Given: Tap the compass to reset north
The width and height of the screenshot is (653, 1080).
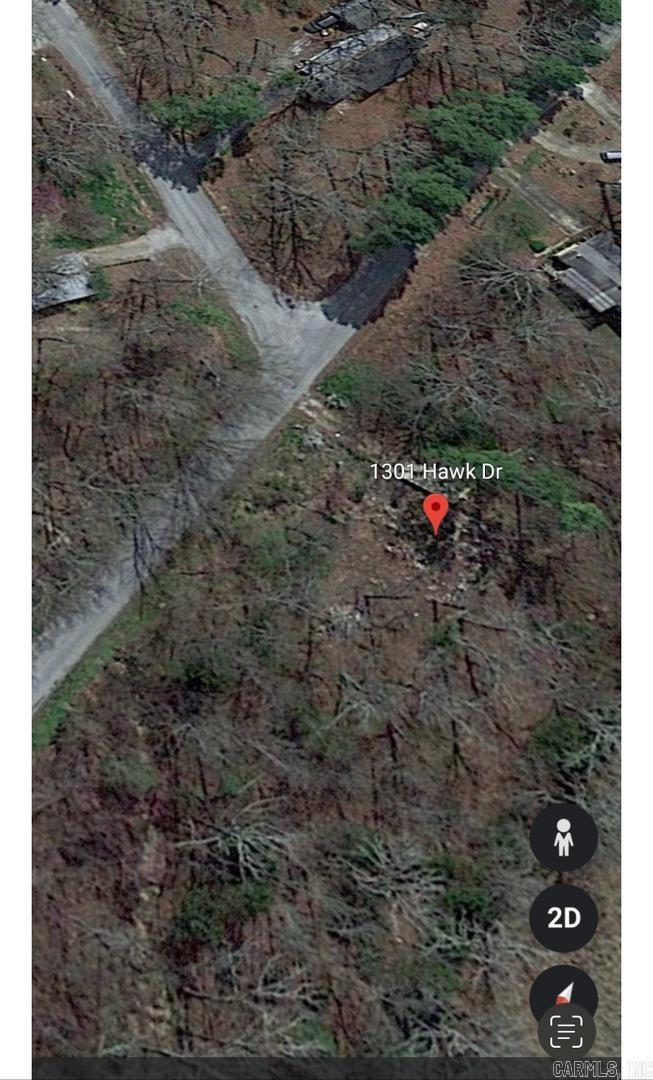Looking at the screenshot, I should pyautogui.click(x=564, y=990).
